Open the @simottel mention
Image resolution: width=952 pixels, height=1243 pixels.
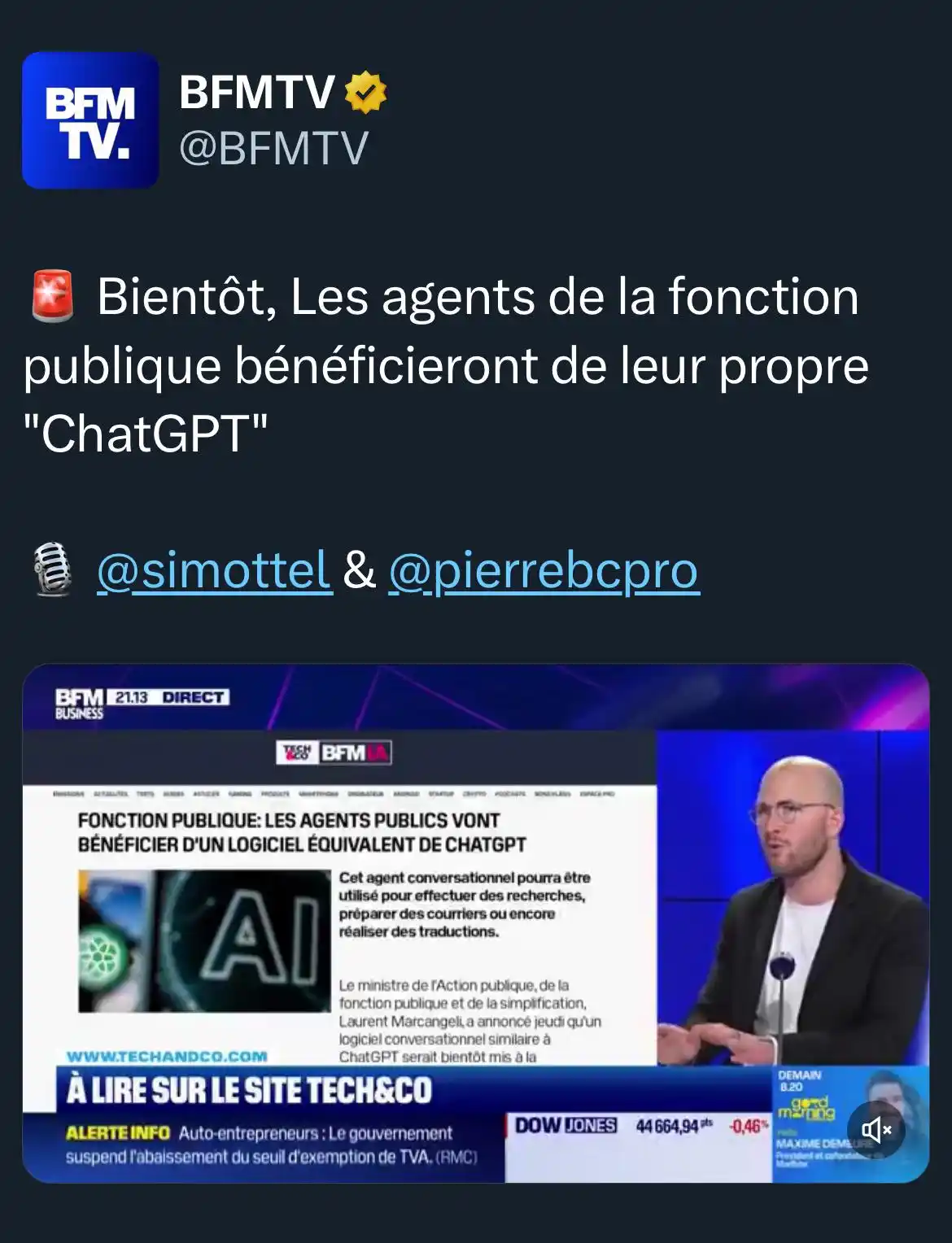tap(214, 570)
